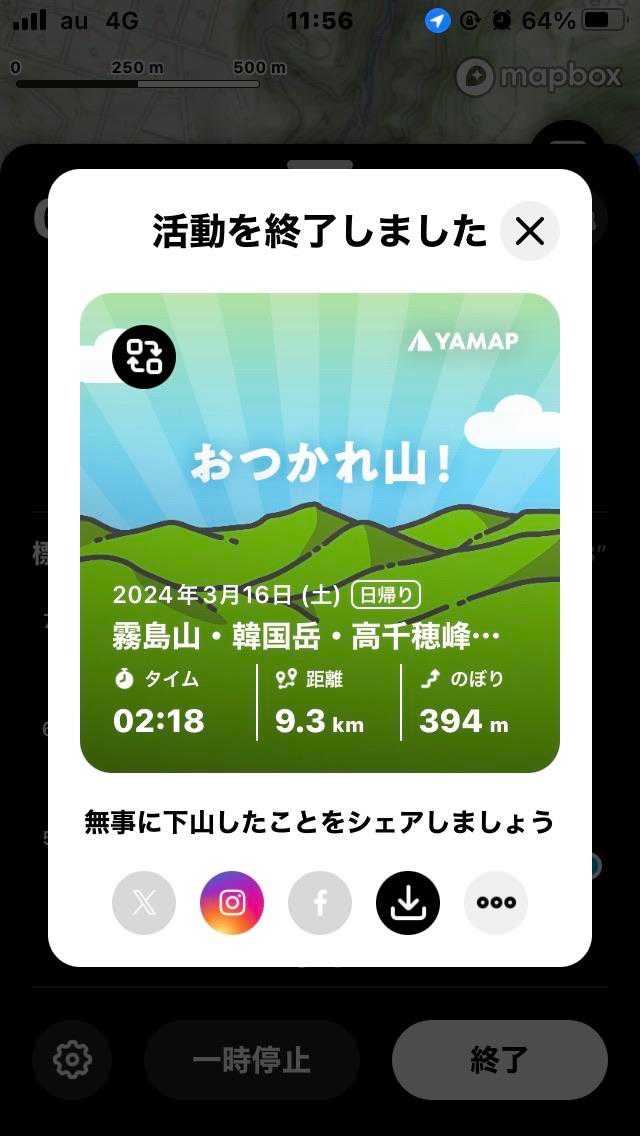The height and width of the screenshot is (1136, 640).
Task: Tap the 一時停止 pause button
Action: tap(252, 1060)
